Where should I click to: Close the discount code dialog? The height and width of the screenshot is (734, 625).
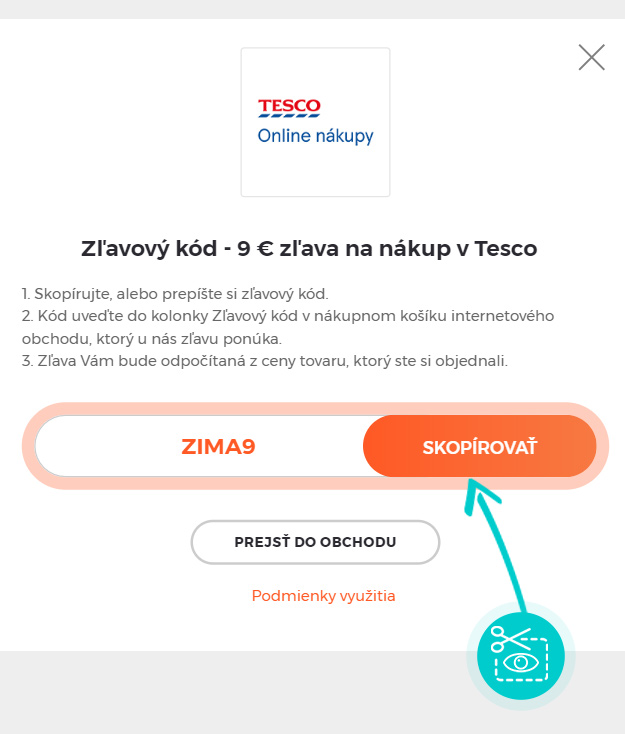pyautogui.click(x=591, y=58)
